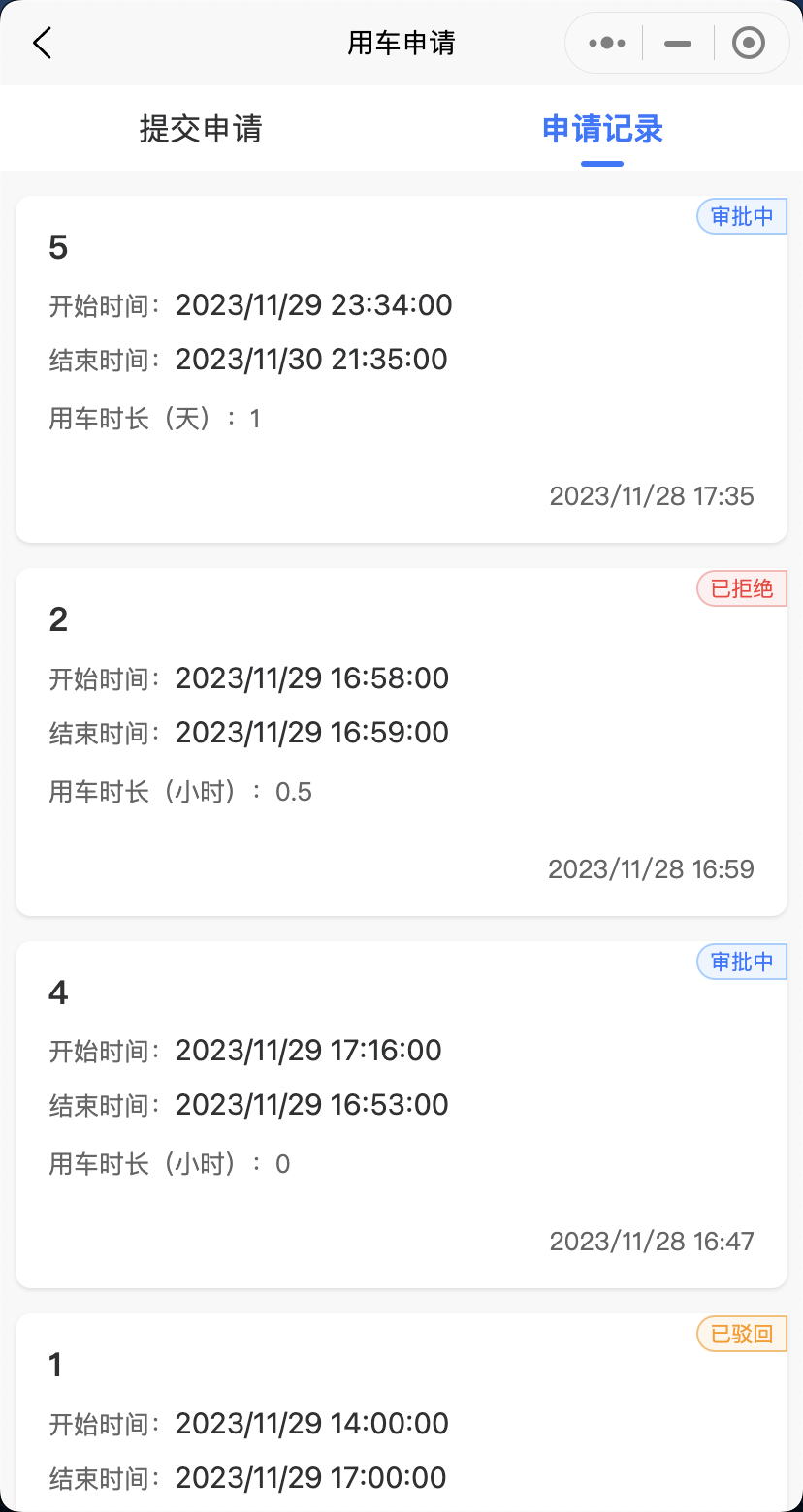Screen dimensions: 803x1512
Task: Open record 1 for details
Action: click(x=401, y=1405)
